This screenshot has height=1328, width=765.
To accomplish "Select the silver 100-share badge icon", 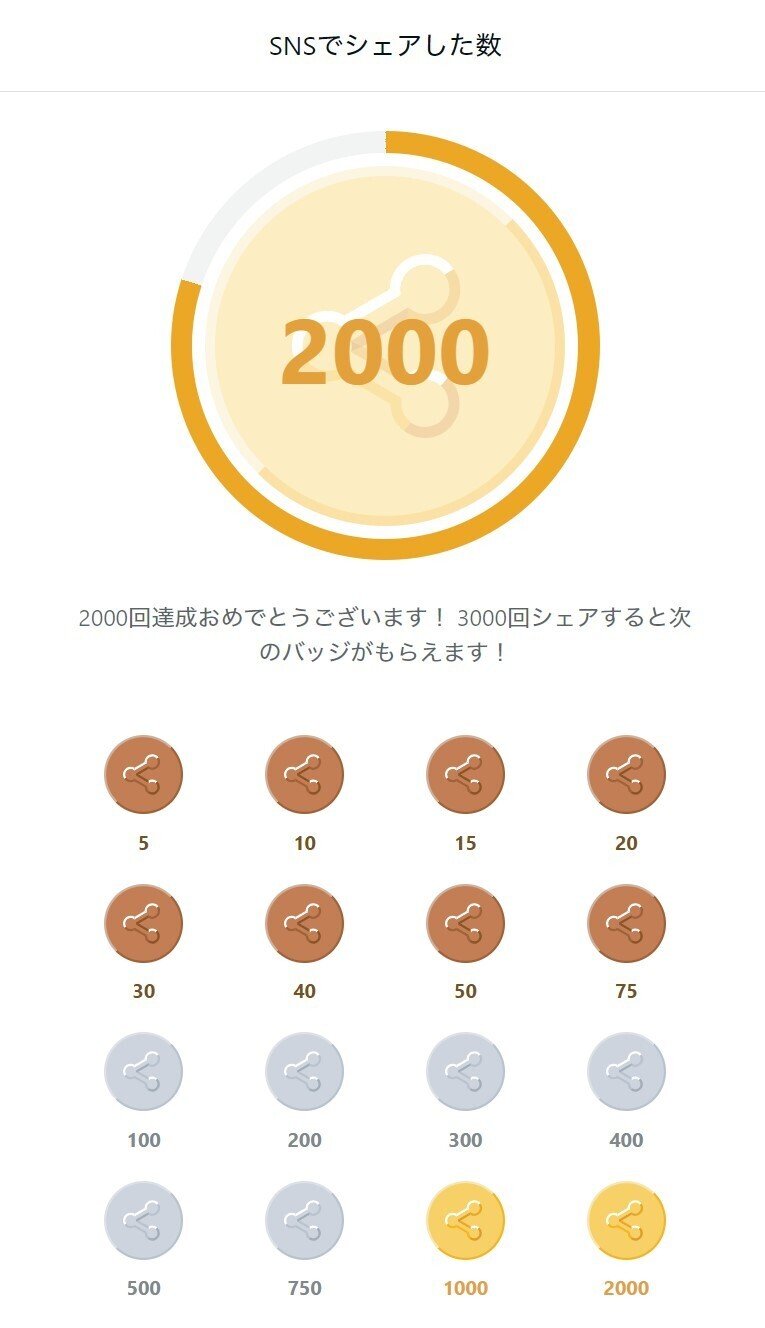I will (x=143, y=1071).
